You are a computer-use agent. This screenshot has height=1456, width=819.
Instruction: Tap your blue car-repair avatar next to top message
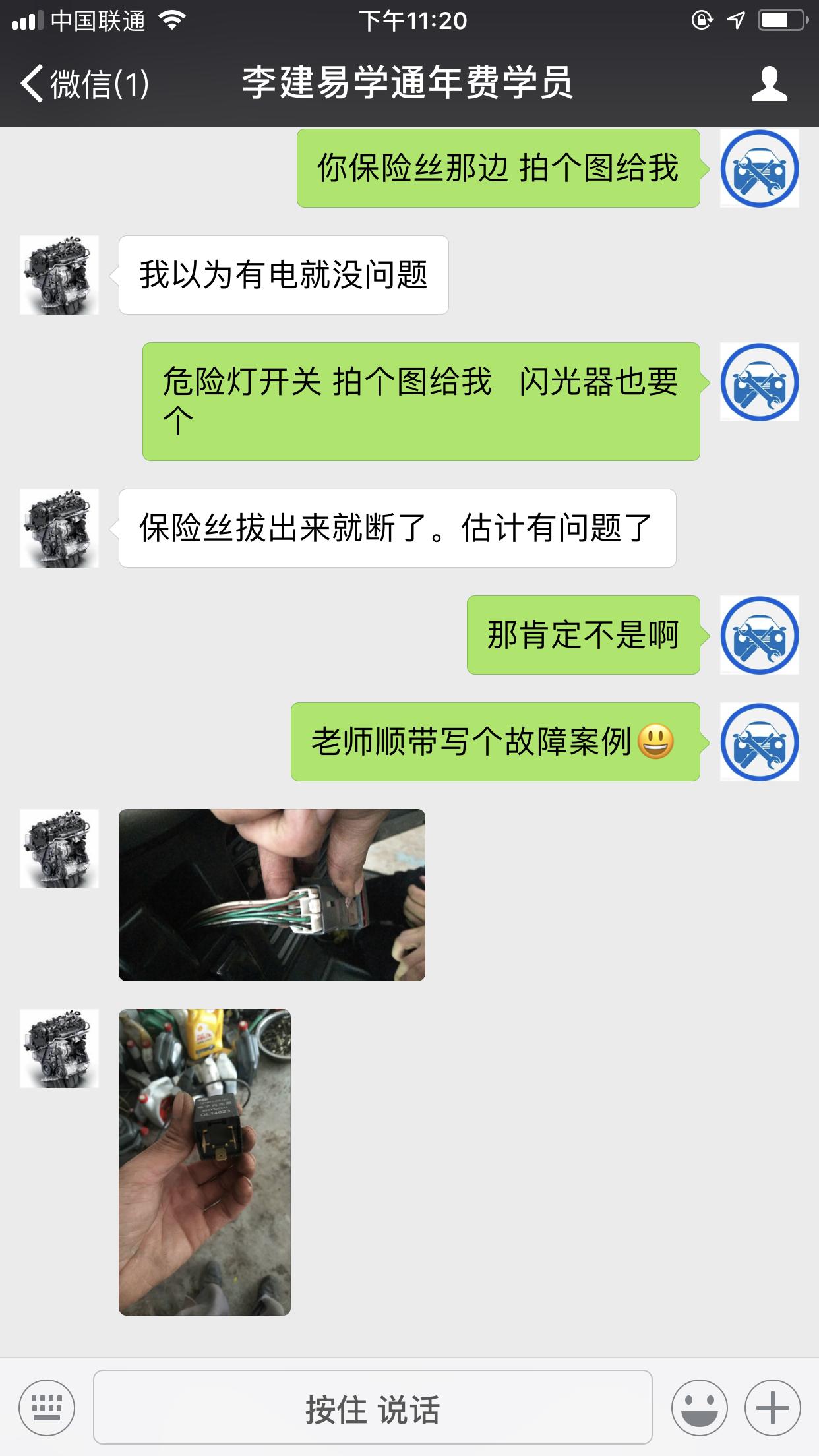760,167
